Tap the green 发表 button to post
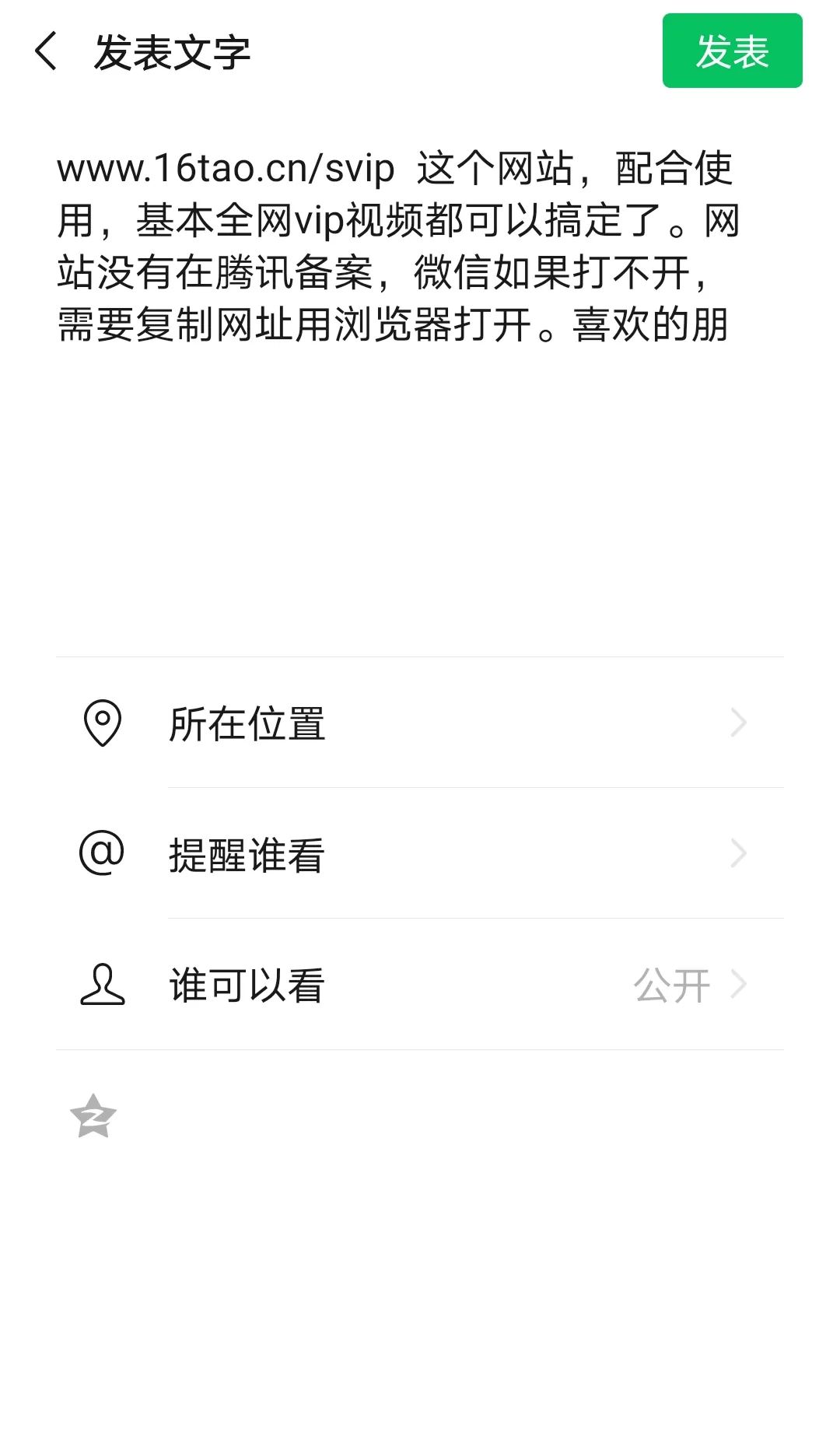The image size is (840, 1432). [x=732, y=51]
